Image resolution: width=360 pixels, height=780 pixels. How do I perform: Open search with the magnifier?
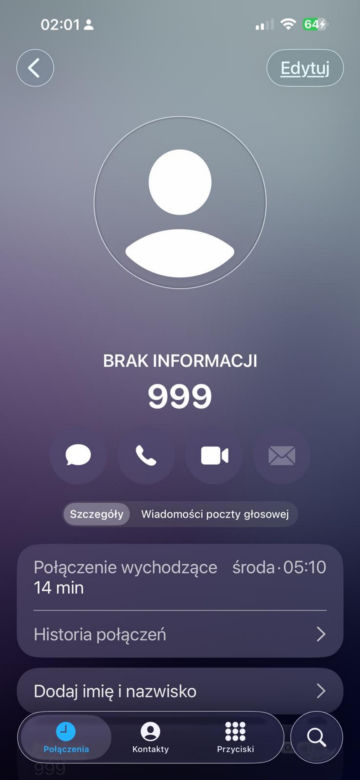(316, 737)
